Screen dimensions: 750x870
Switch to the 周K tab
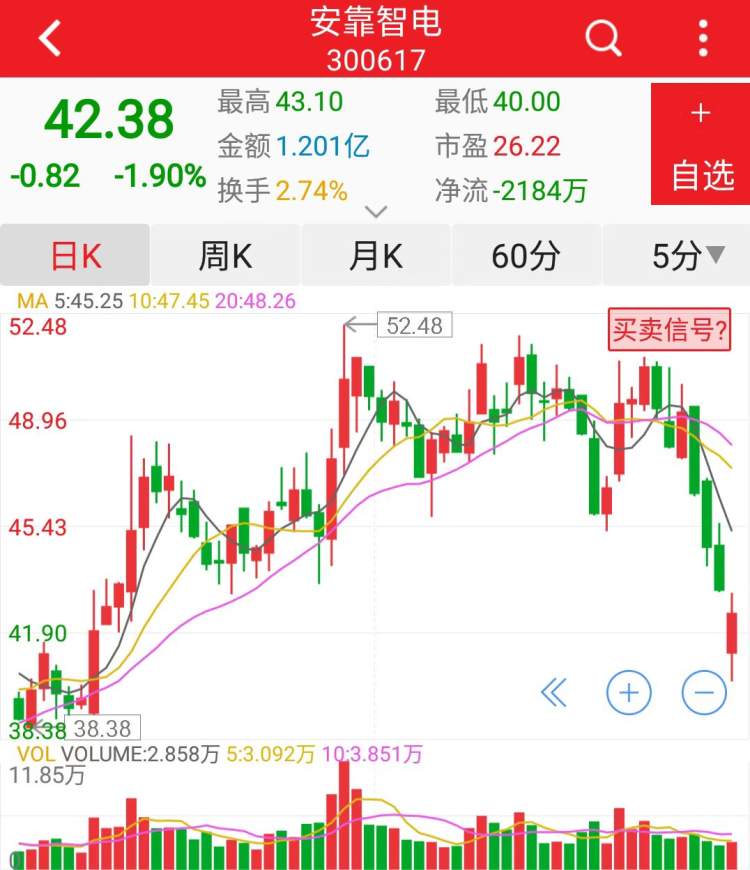coord(225,256)
